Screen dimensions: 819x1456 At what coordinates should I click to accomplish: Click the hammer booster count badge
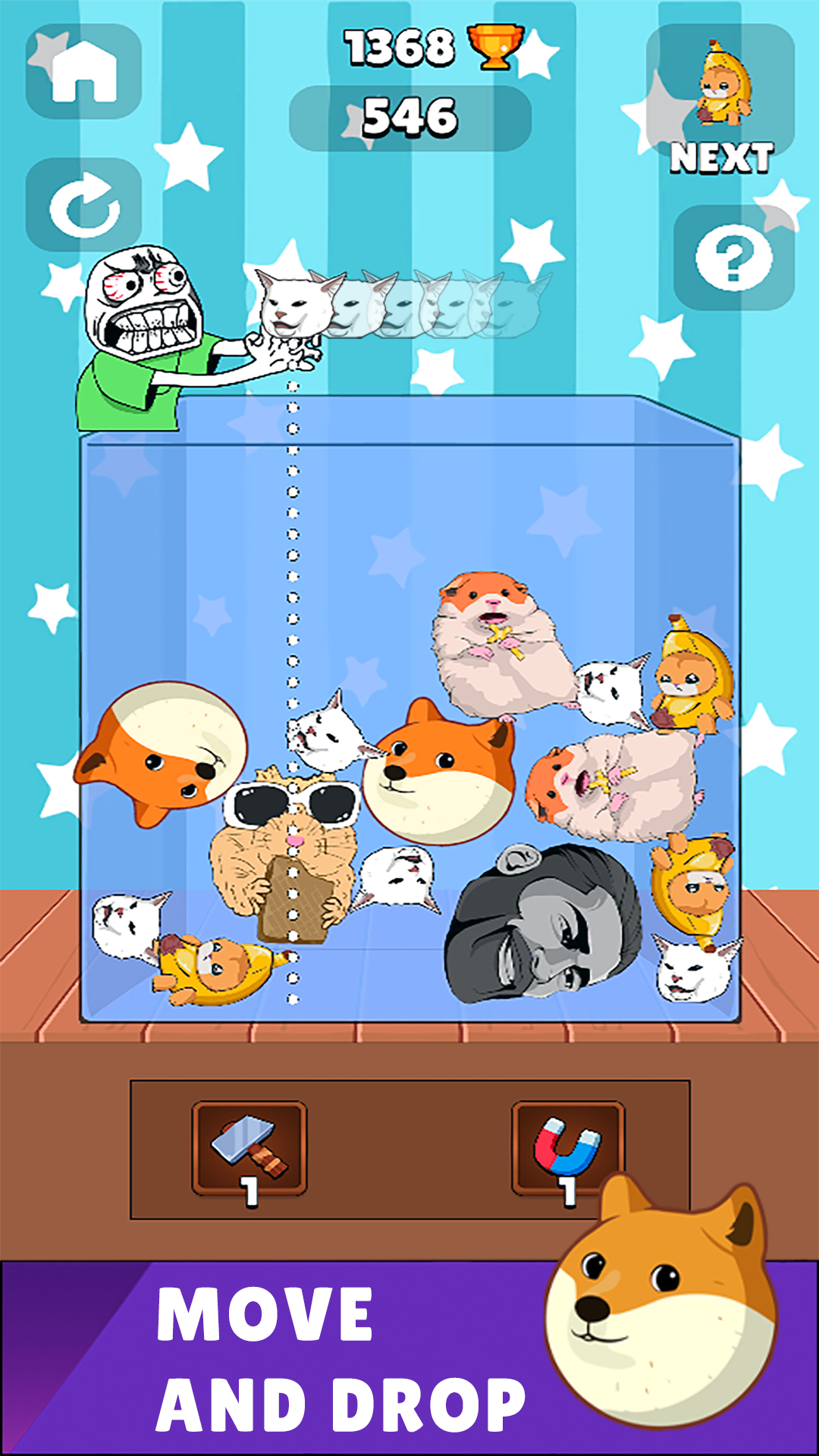pyautogui.click(x=250, y=1189)
